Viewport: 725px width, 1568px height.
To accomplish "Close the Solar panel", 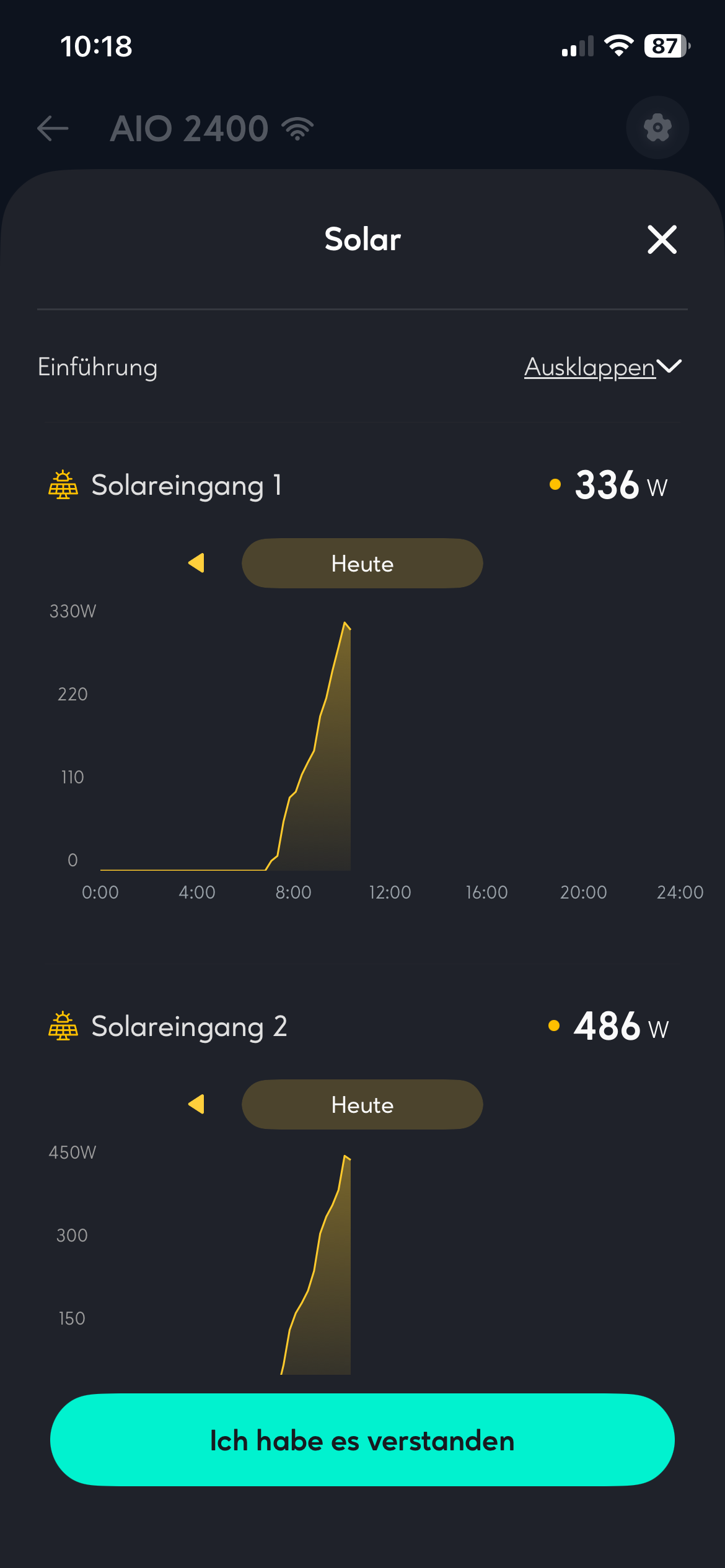I will tap(662, 240).
